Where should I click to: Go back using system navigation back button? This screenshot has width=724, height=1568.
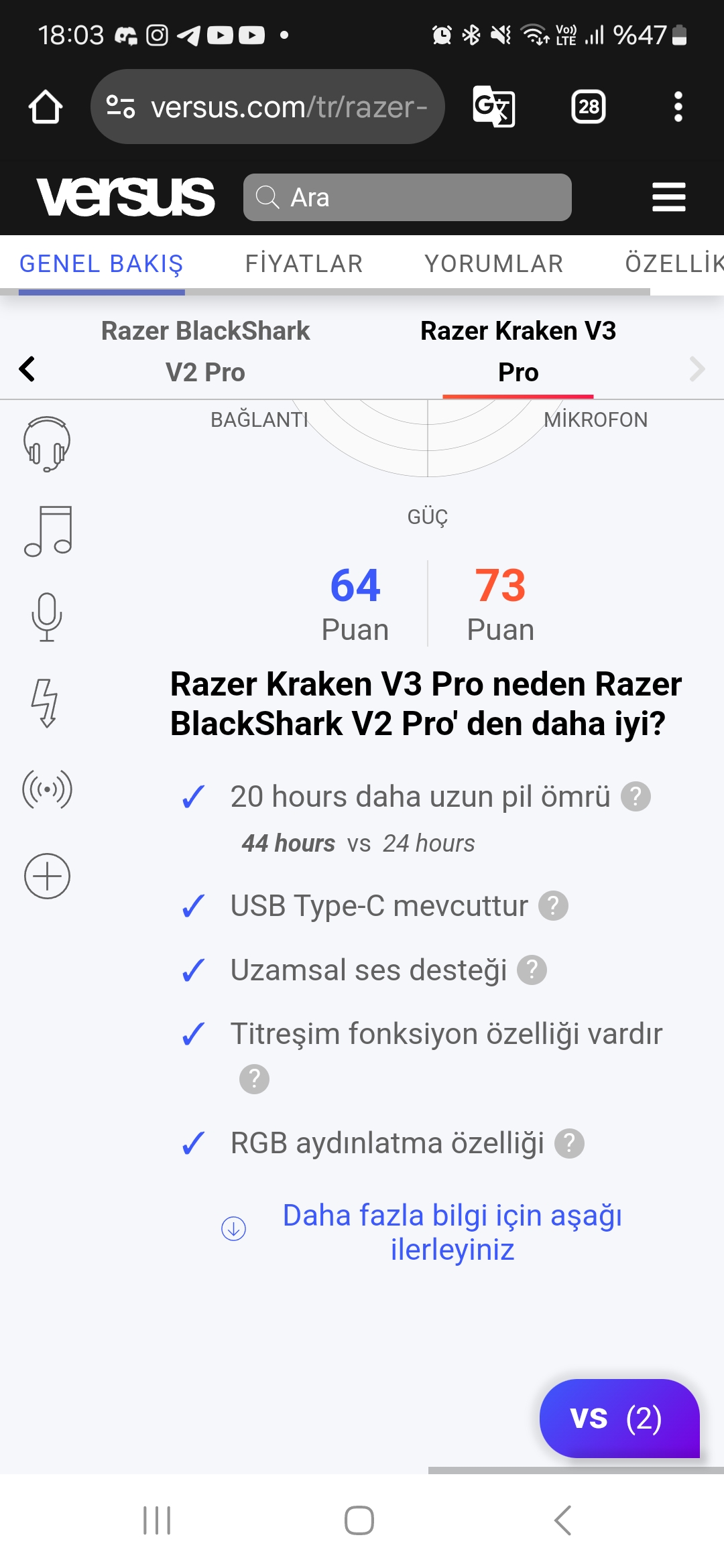point(563,1520)
